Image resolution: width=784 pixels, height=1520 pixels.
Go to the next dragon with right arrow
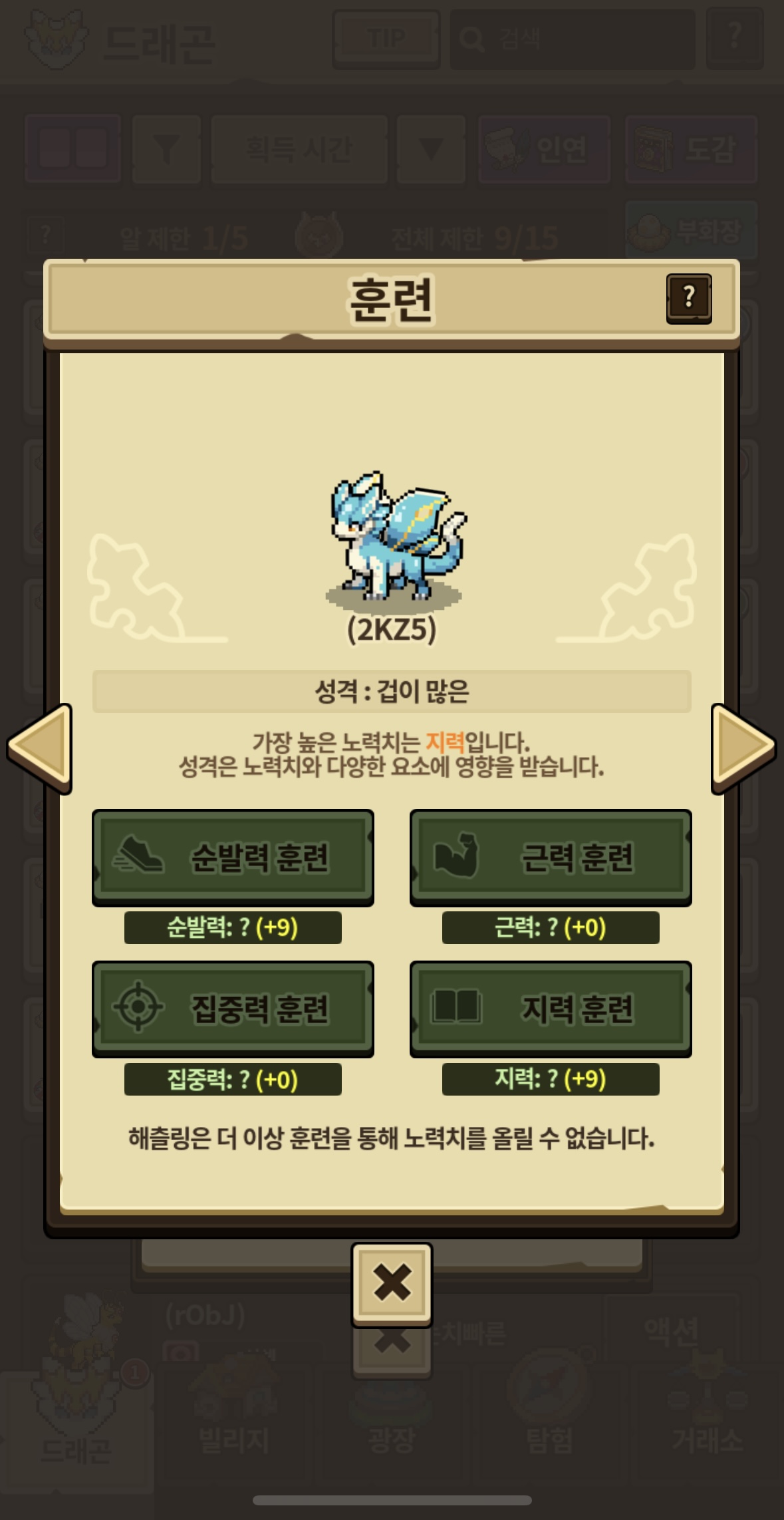click(742, 747)
